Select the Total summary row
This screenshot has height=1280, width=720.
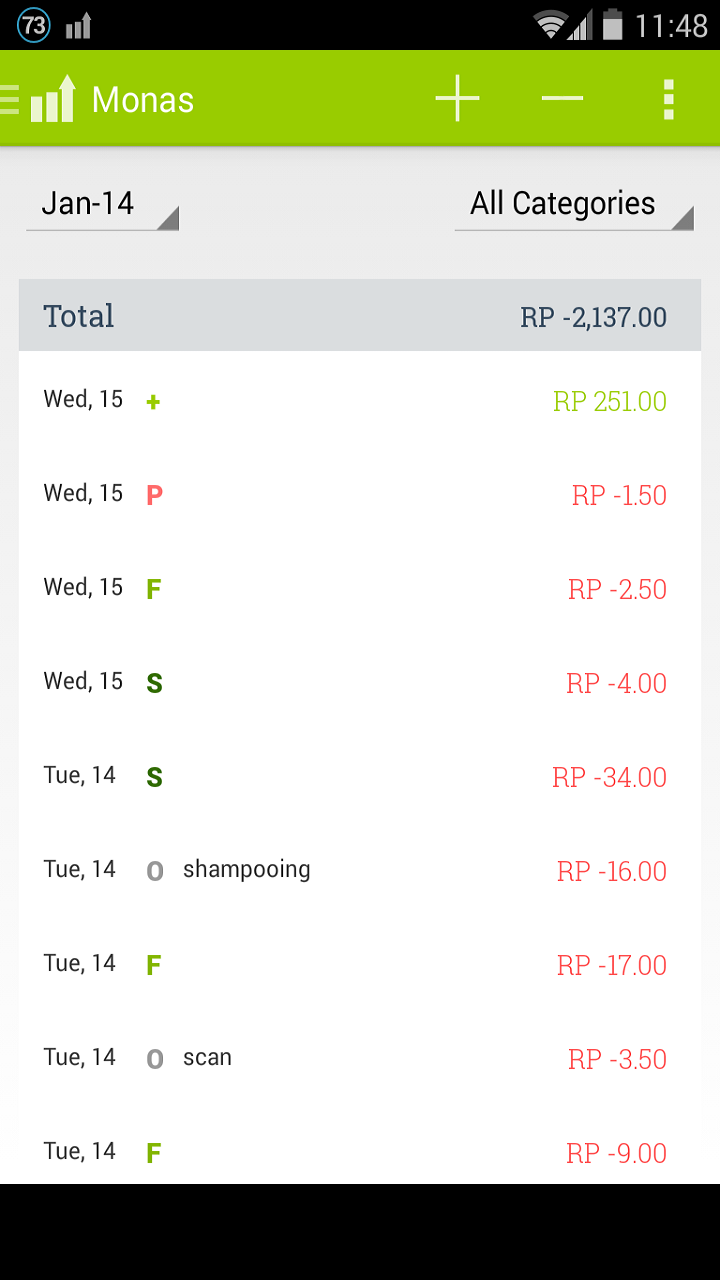[360, 316]
